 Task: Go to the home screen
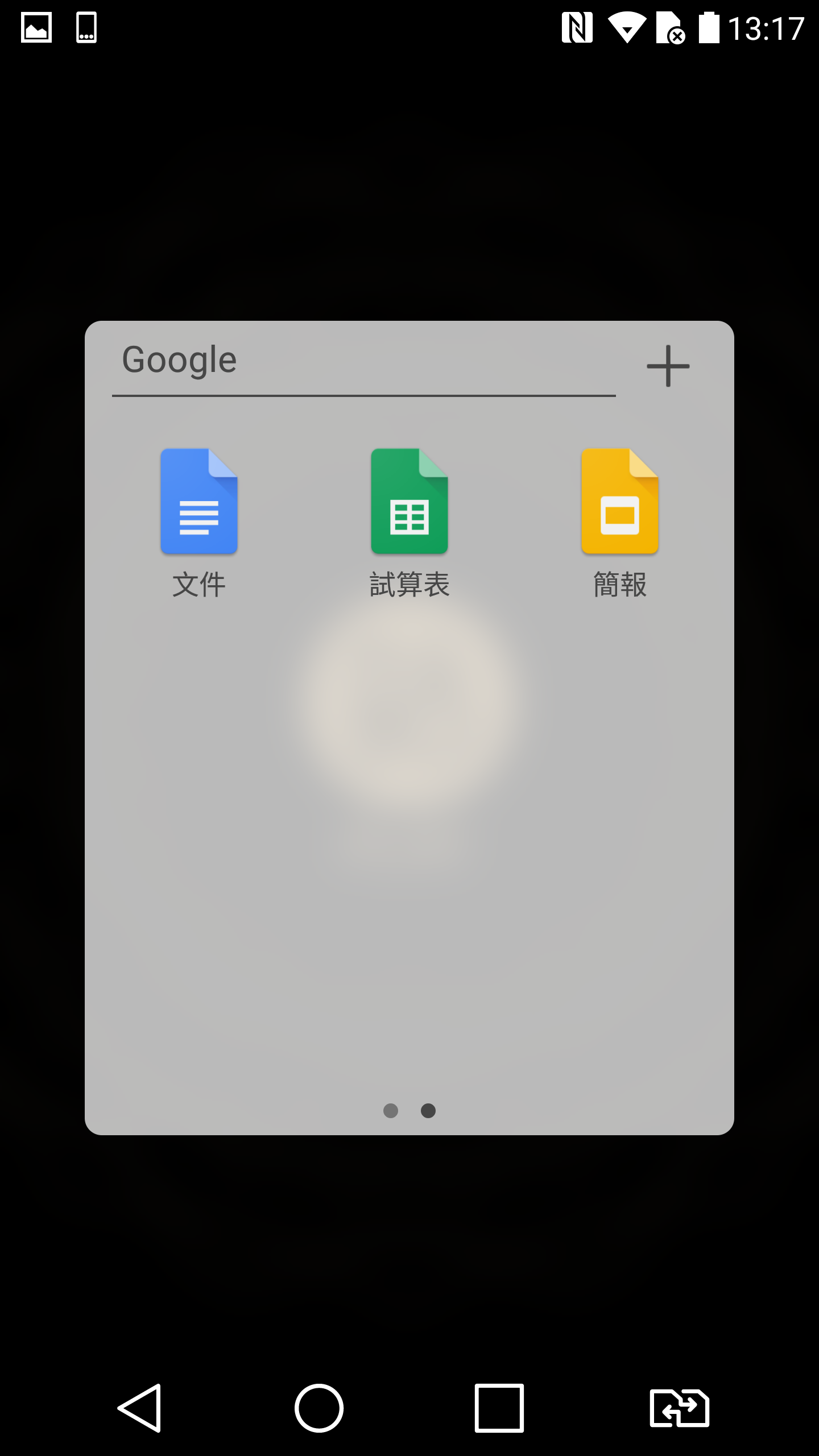pyautogui.click(x=319, y=1408)
